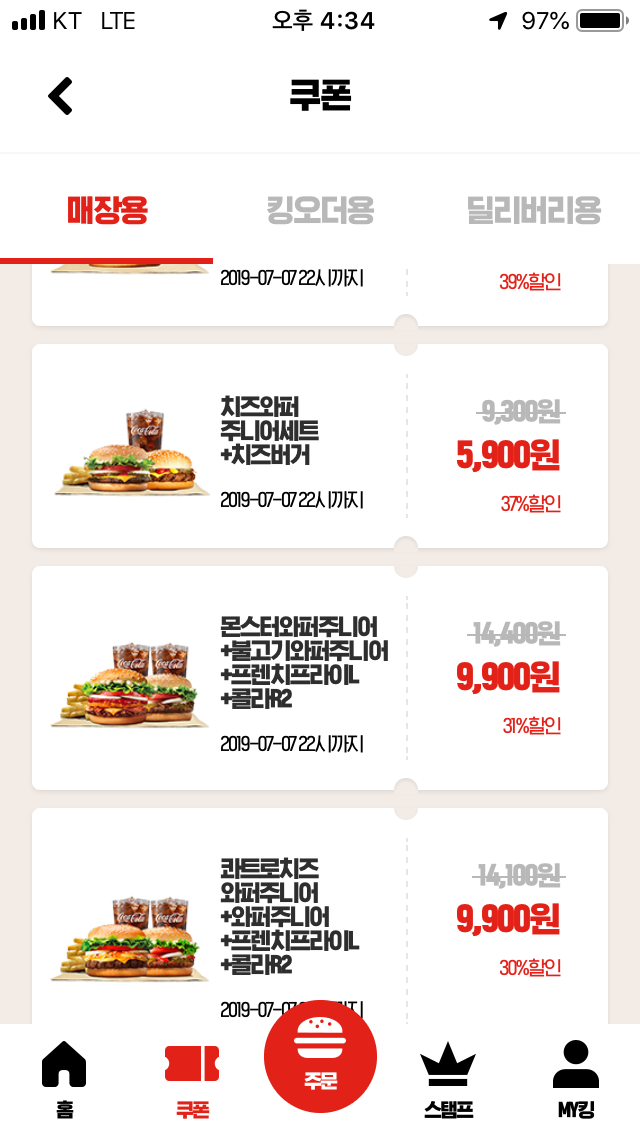Tap the 쿠폰 tab in bottom navigation
Image resolution: width=640 pixels, height=1136 pixels.
click(x=192, y=1078)
